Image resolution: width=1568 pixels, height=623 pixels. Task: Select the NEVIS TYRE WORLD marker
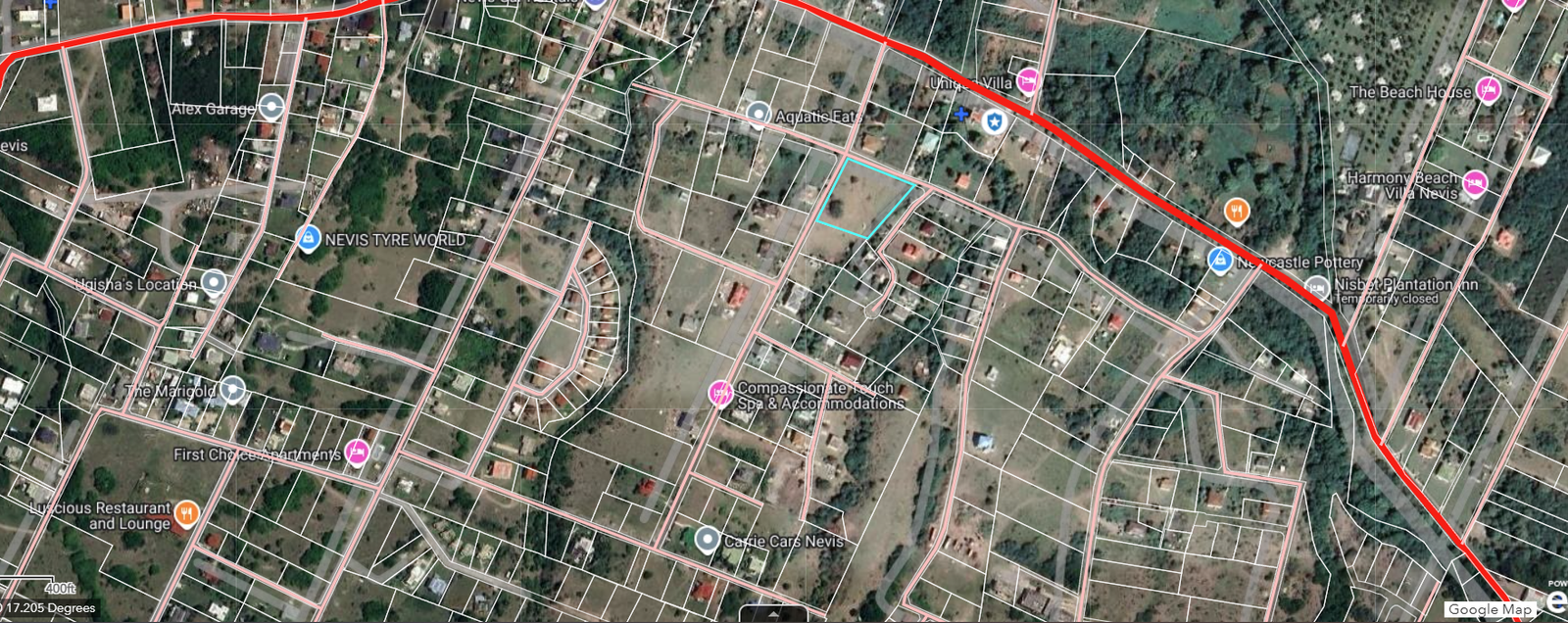pyautogui.click(x=308, y=238)
